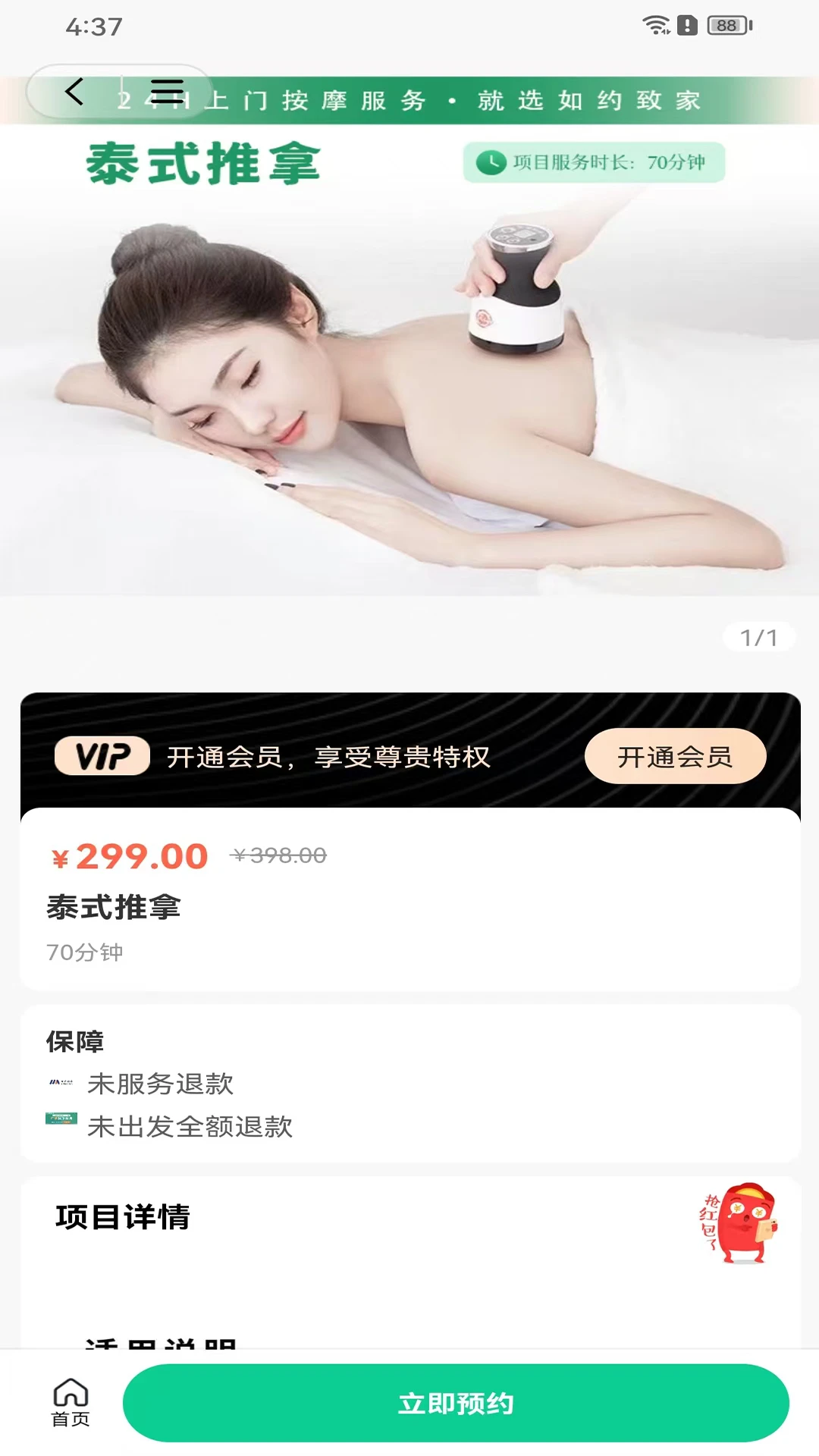Viewport: 819px width, 1456px height.
Task: Click the VIP badge icon
Action: [102, 755]
